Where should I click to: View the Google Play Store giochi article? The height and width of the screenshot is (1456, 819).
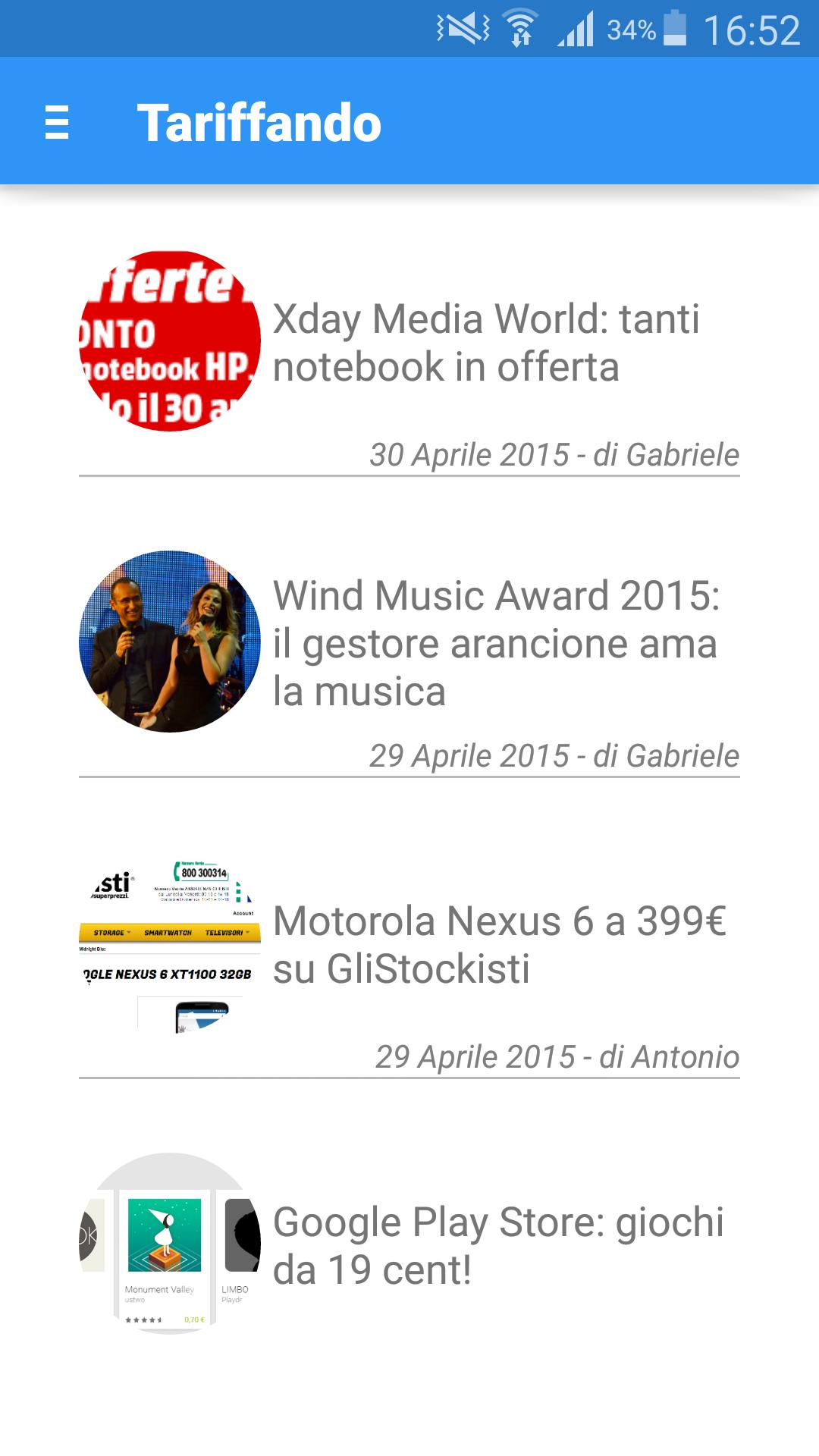(497, 1245)
